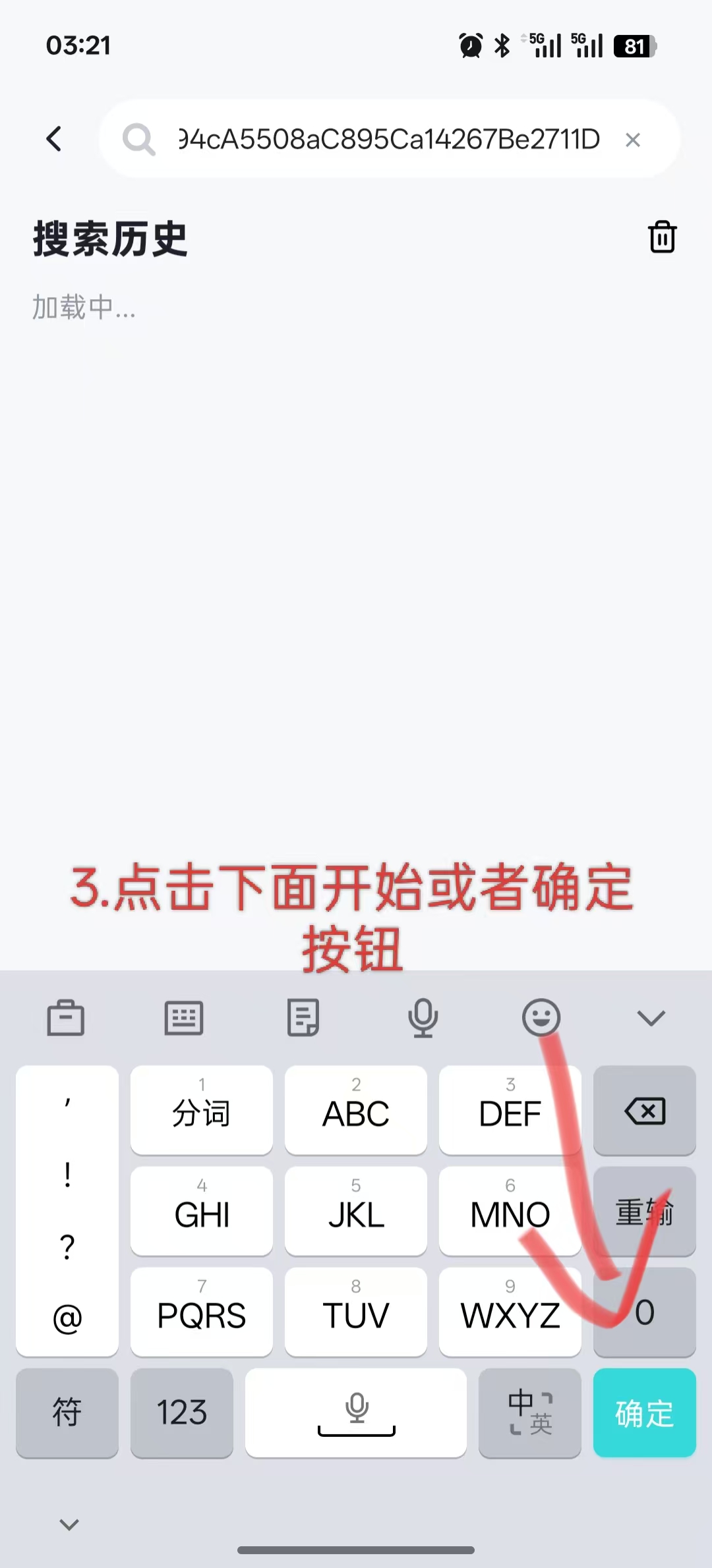Collapse the keyboard with the toolbar chevron
Viewport: 712px width, 1568px height.
pyautogui.click(x=651, y=1019)
